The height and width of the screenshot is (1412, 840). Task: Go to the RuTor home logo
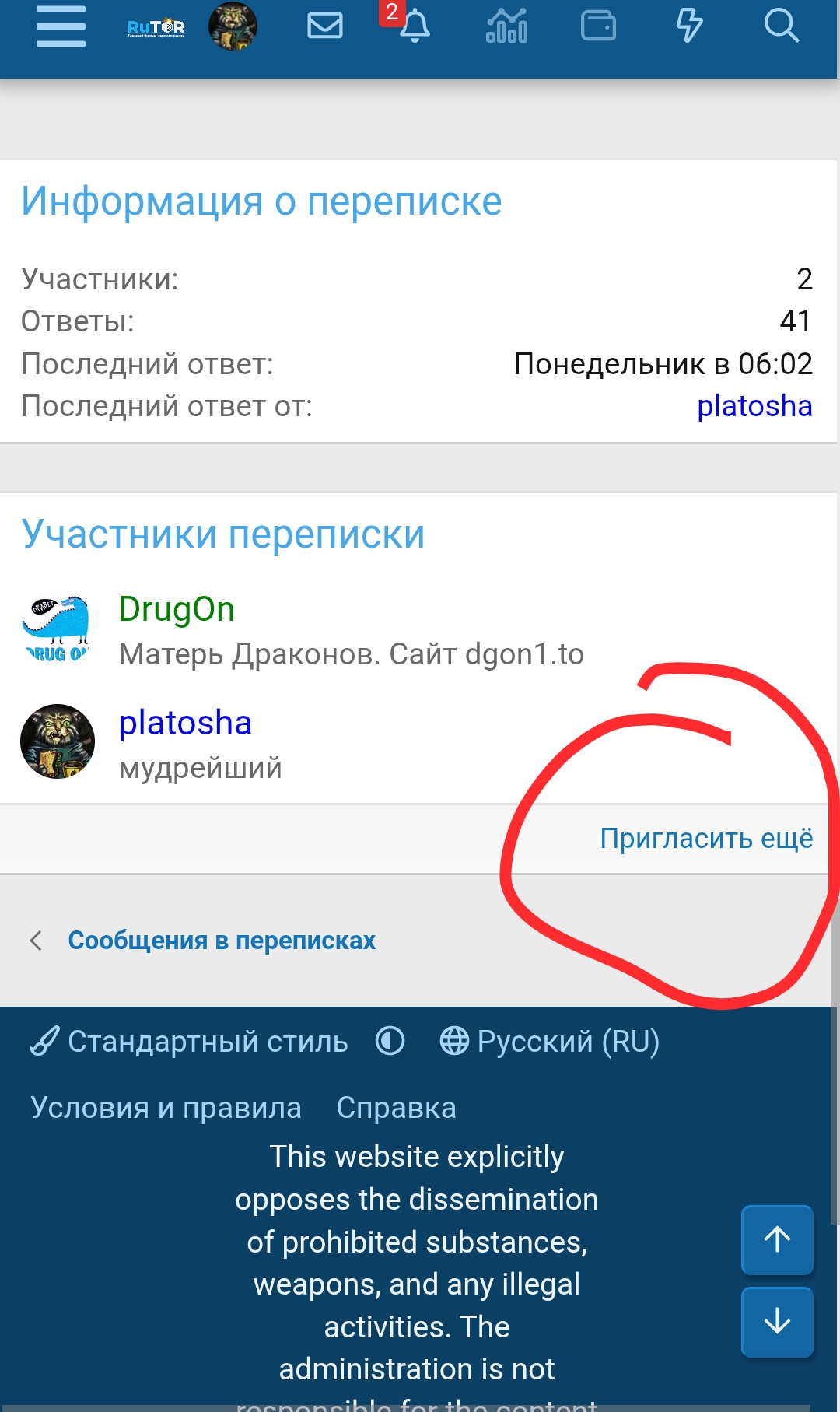click(x=156, y=28)
